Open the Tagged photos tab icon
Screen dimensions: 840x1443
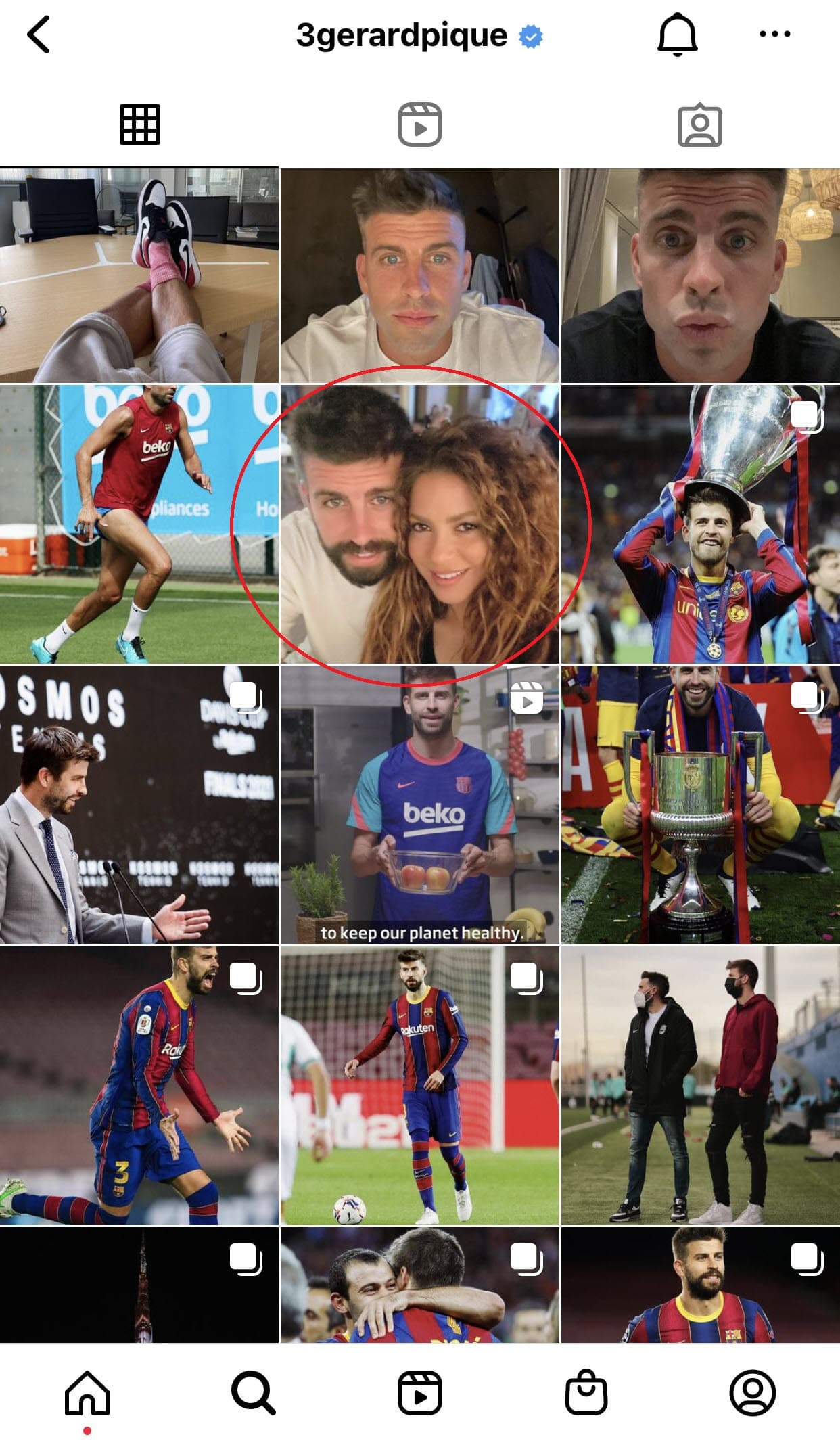(700, 124)
